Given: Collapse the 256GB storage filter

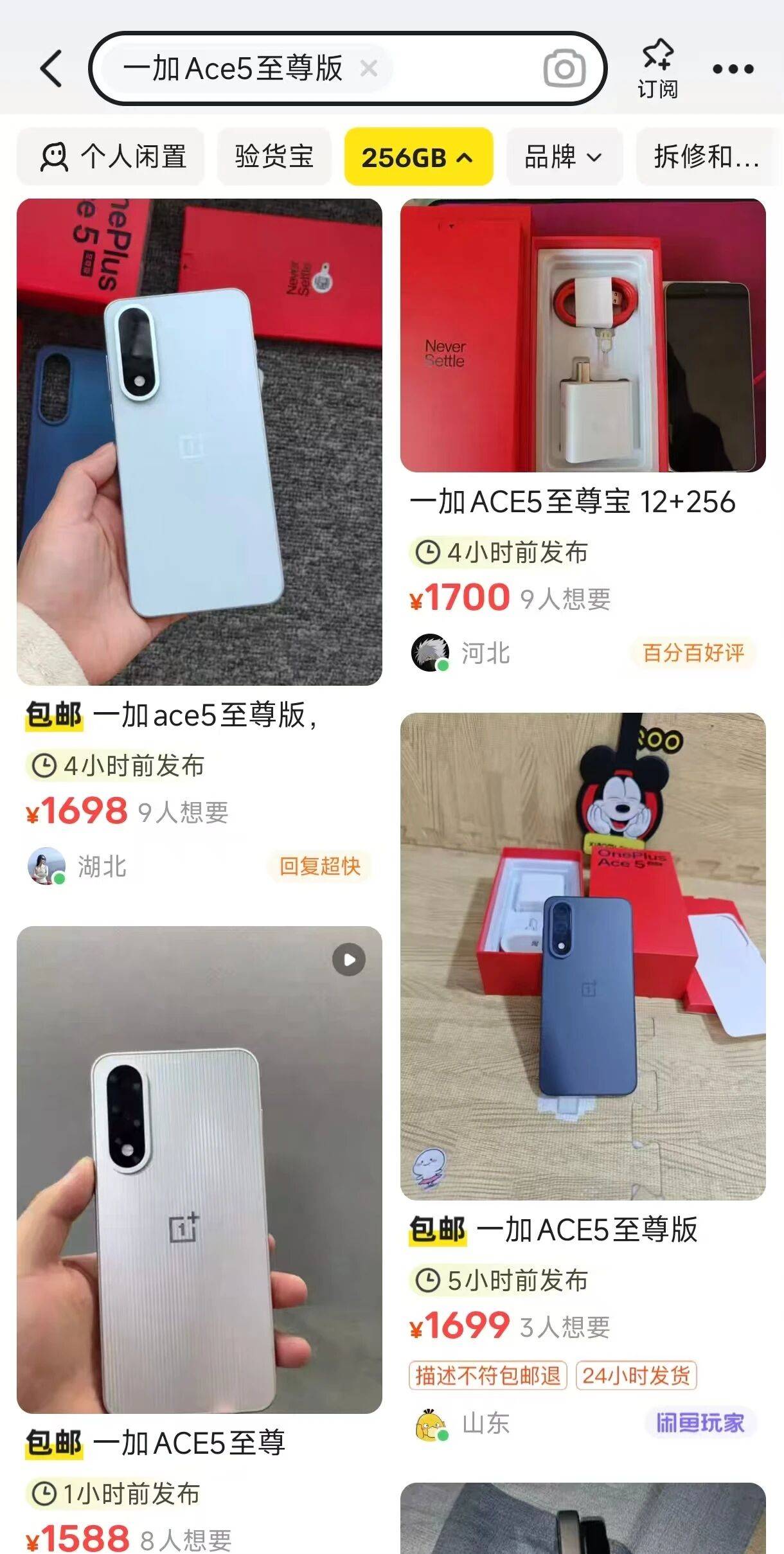Looking at the screenshot, I should click(x=418, y=157).
